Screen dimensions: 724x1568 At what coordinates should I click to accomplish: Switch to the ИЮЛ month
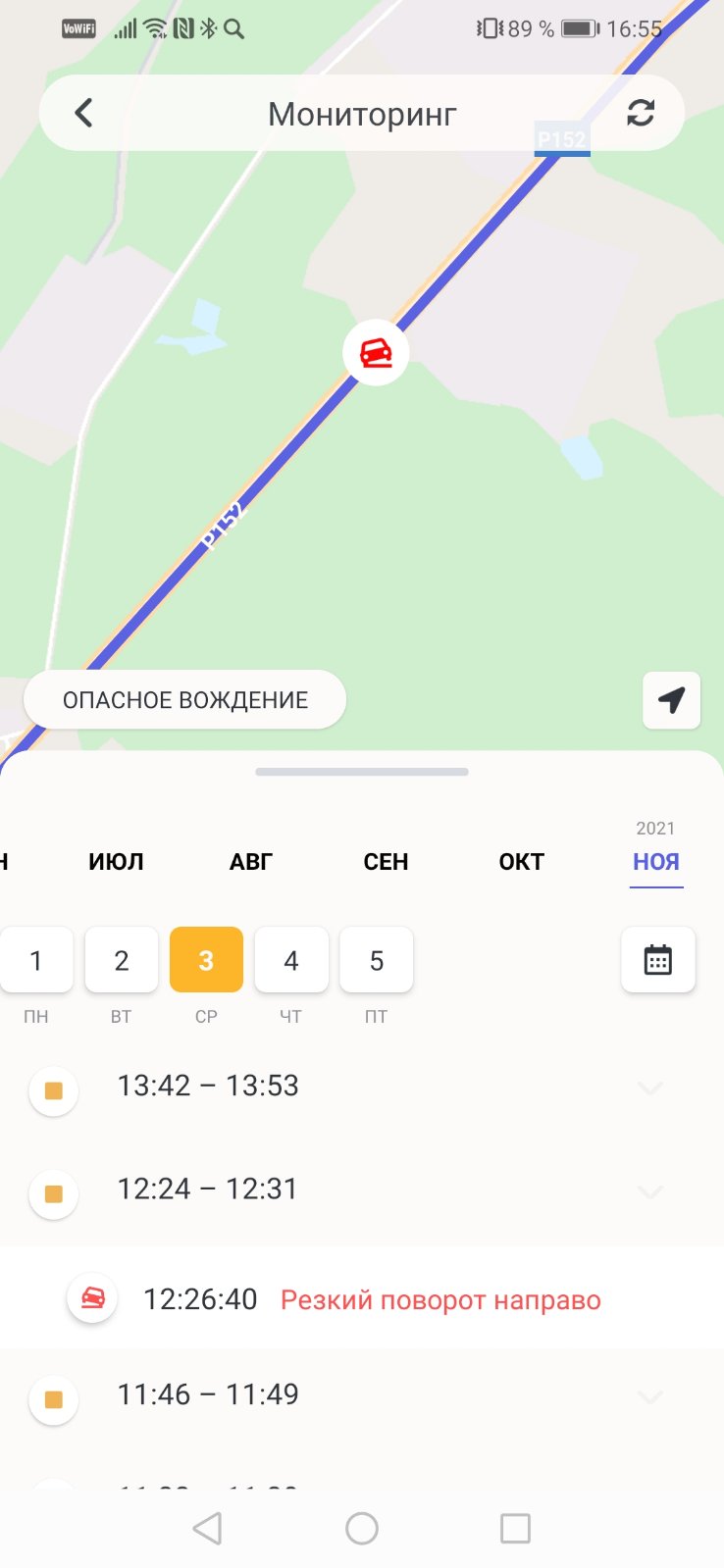click(116, 862)
